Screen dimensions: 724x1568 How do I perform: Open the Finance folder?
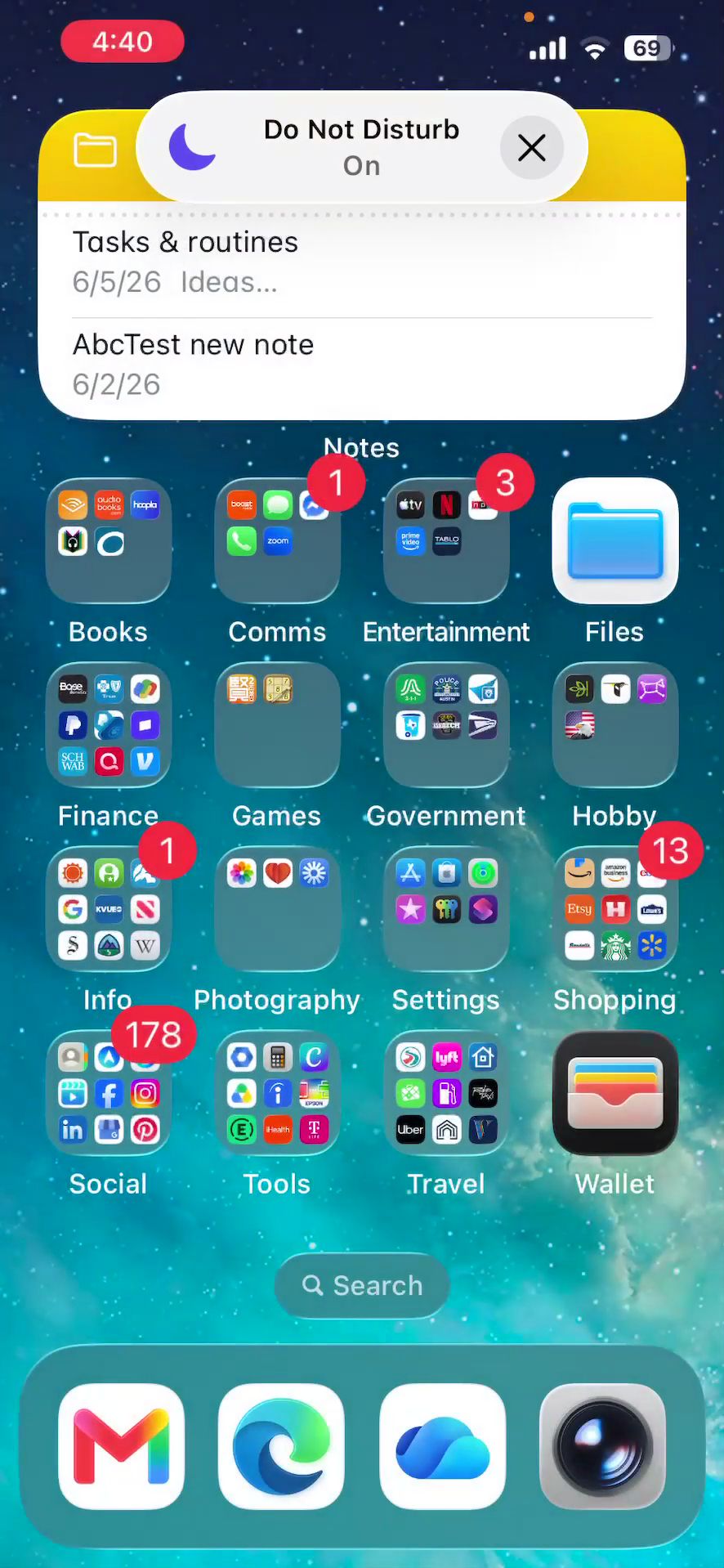109,724
